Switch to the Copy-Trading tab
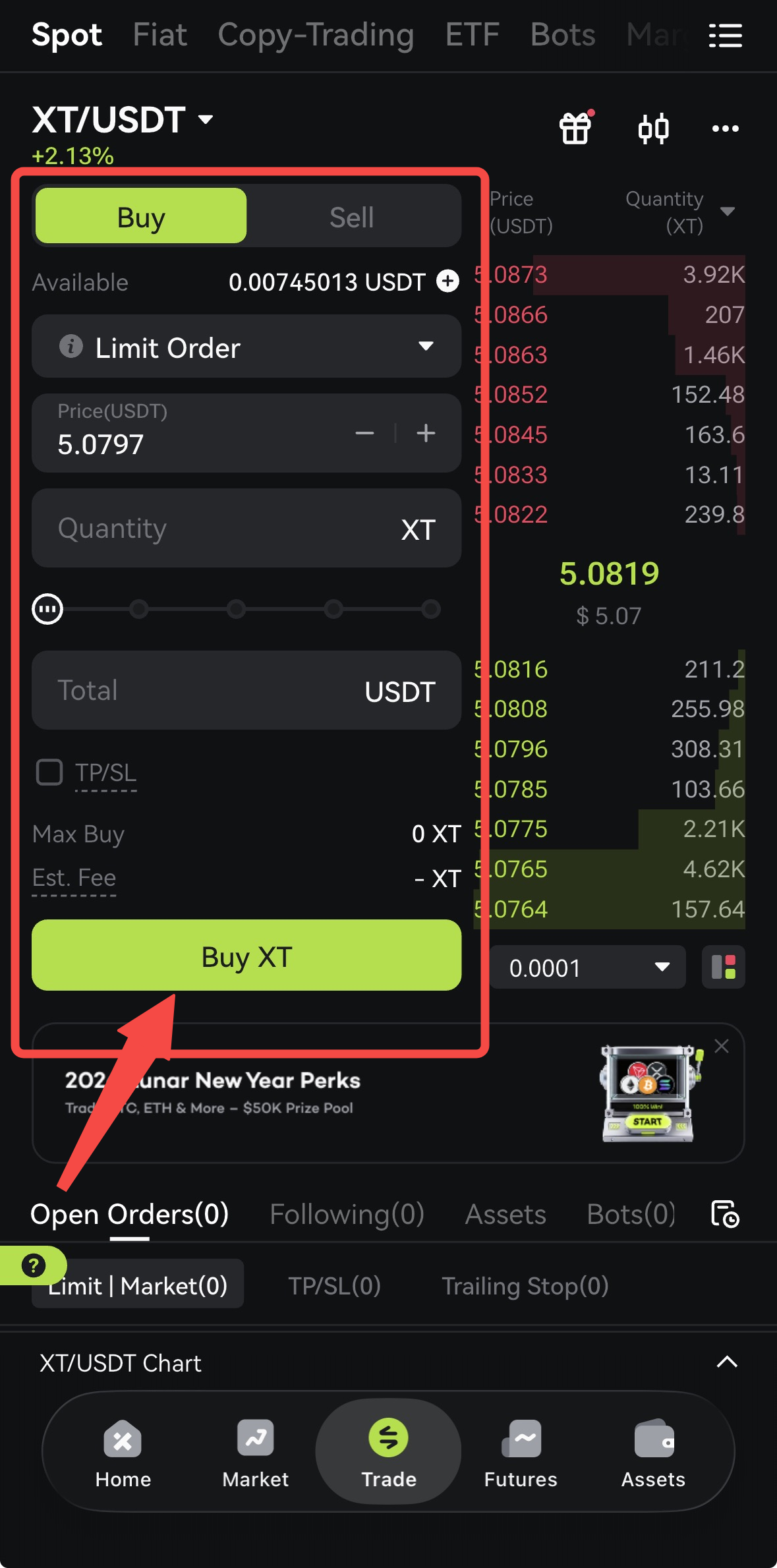The width and height of the screenshot is (777, 1568). [316, 35]
